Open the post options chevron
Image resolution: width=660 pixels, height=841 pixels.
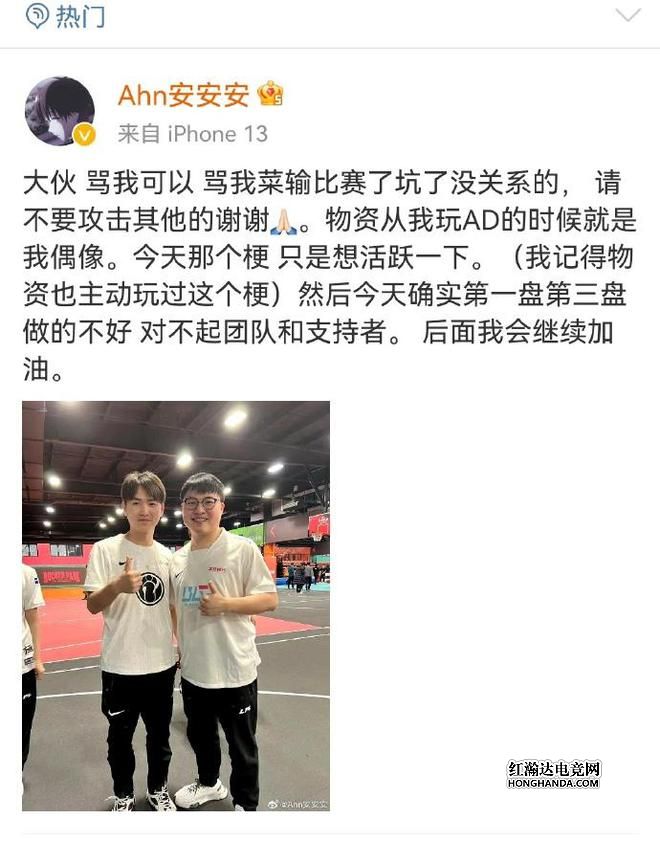627,15
